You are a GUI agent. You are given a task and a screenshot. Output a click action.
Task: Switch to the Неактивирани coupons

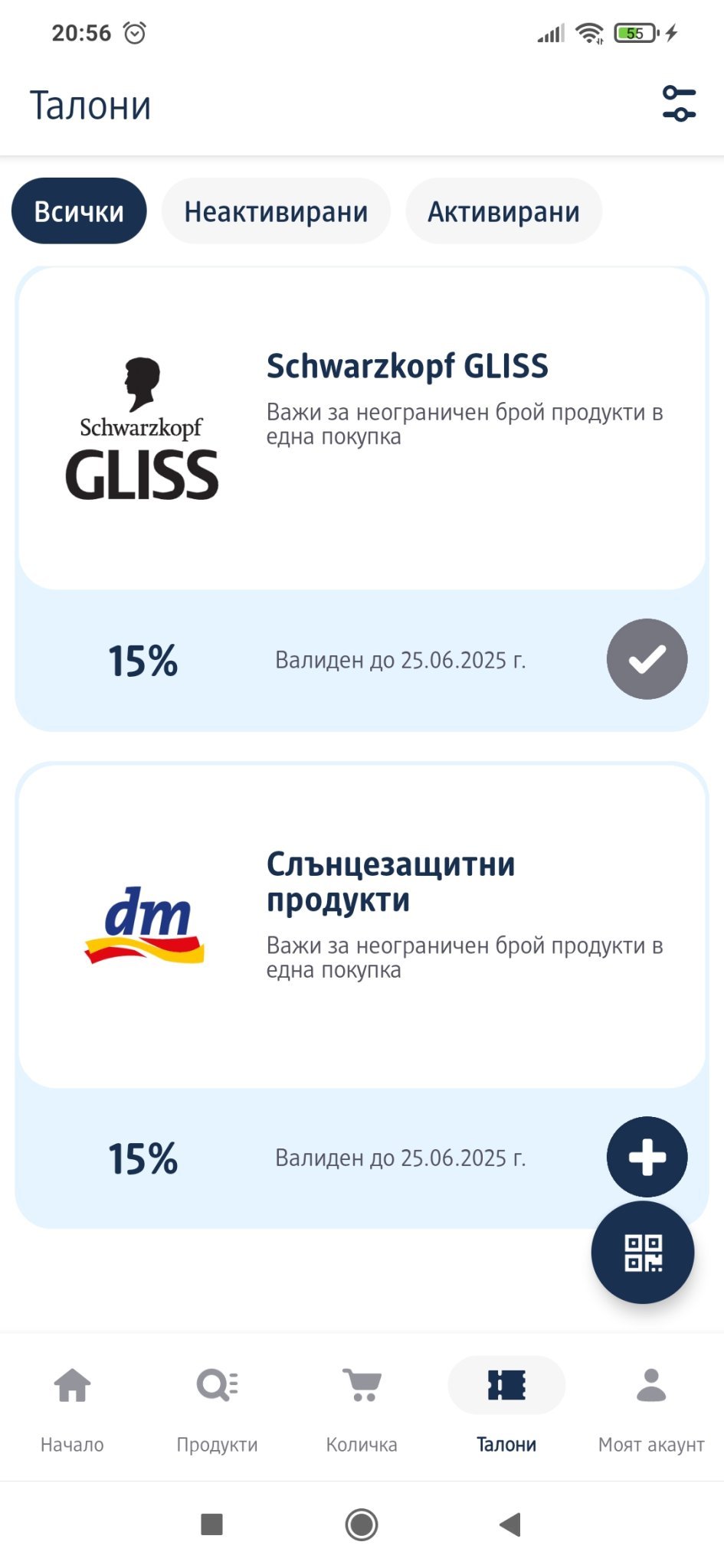(276, 211)
